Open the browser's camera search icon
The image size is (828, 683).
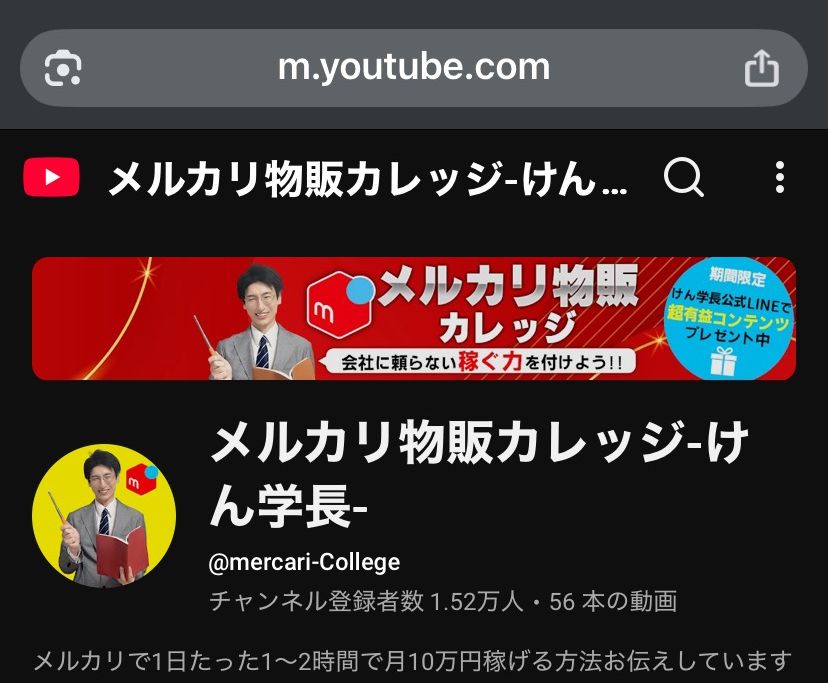[x=63, y=68]
